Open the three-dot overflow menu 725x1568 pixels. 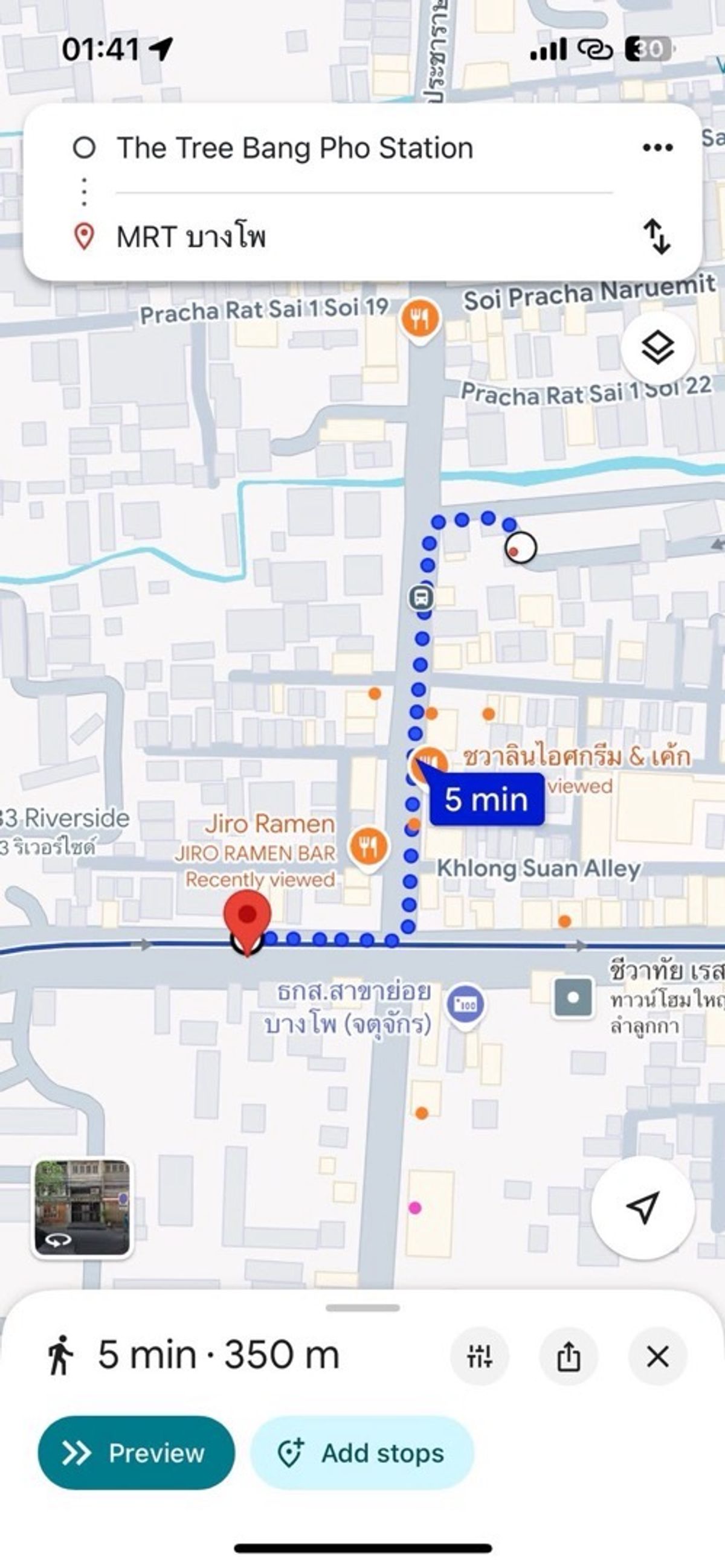click(657, 148)
